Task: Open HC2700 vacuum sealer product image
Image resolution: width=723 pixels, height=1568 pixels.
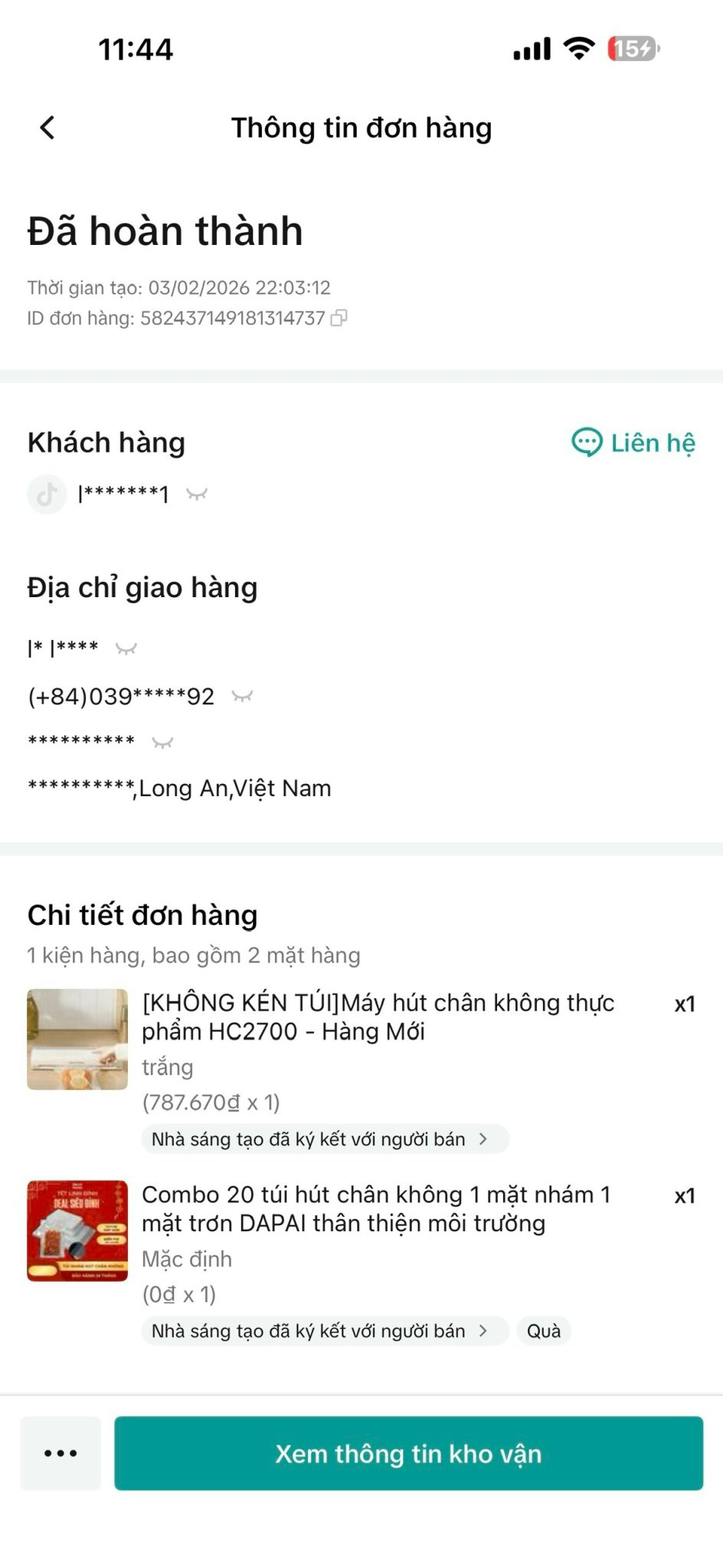Action: click(77, 1039)
